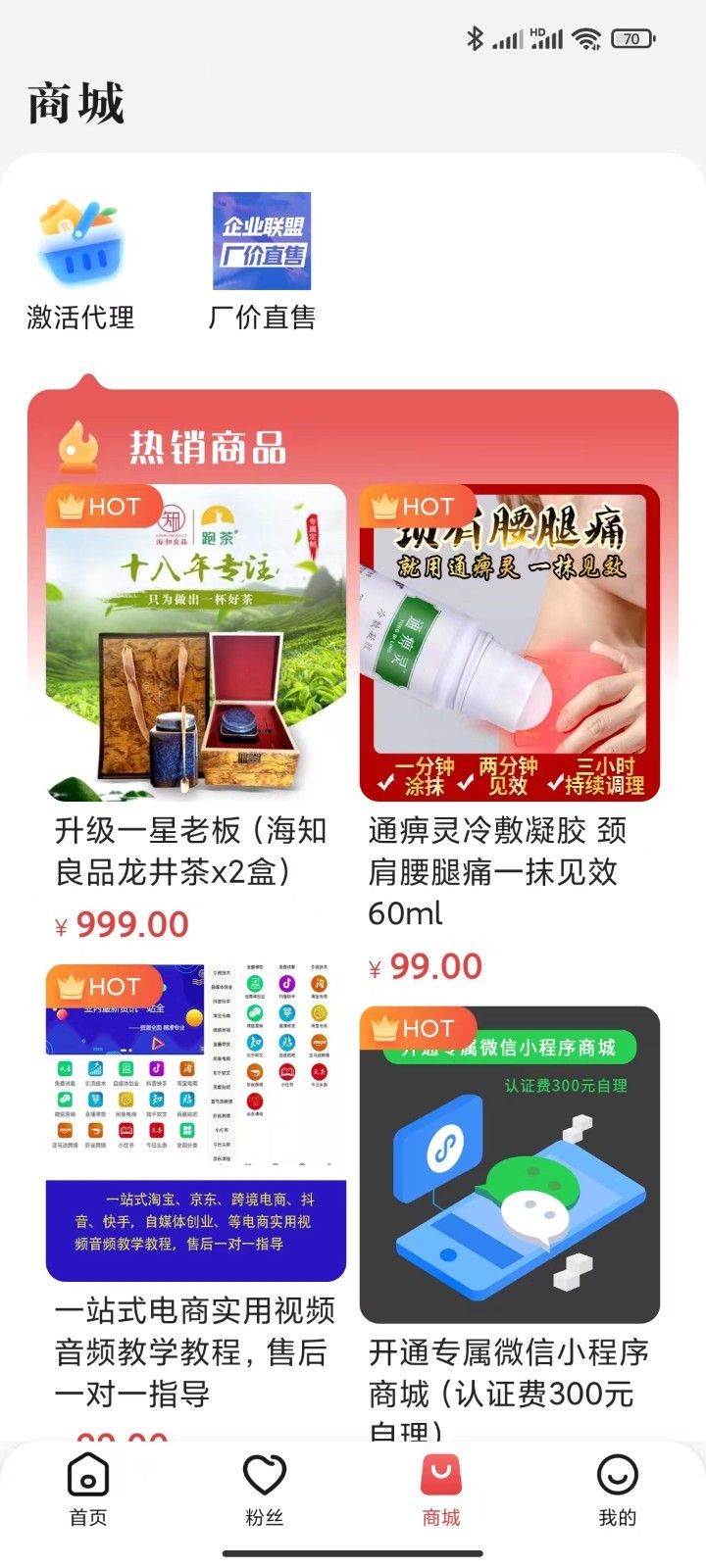
Task: Open the 激活代理 shortcut
Action: (80, 262)
